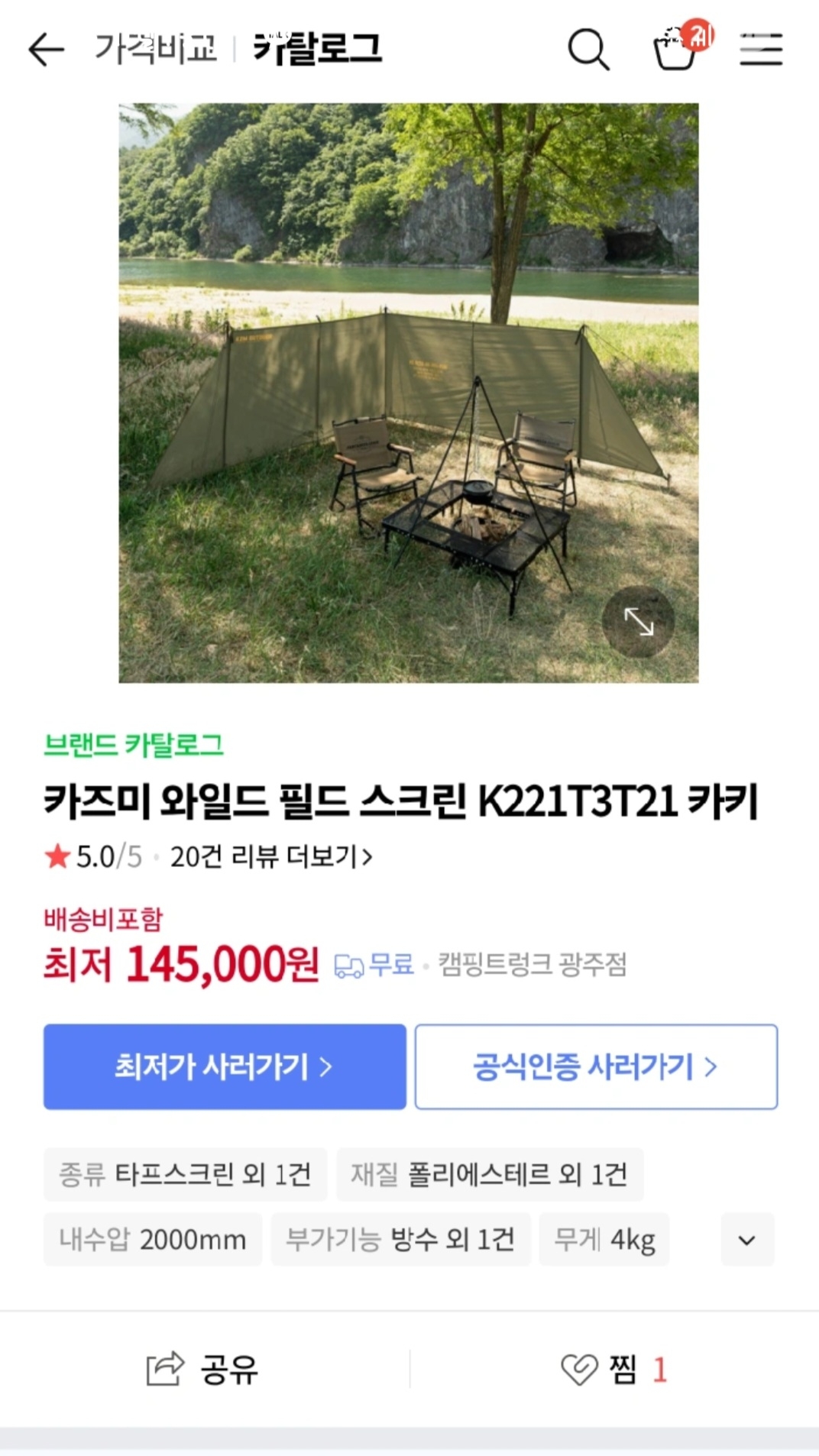Expand the product specs chevron
This screenshot has height=1456, width=819.
tap(747, 1239)
